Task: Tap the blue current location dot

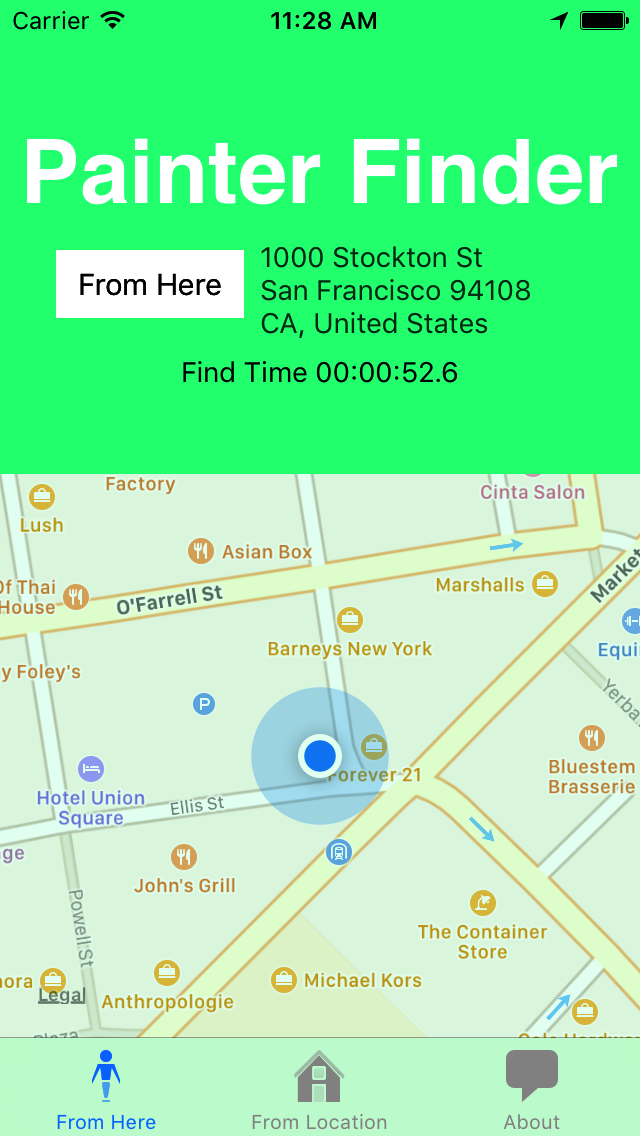Action: pos(319,755)
